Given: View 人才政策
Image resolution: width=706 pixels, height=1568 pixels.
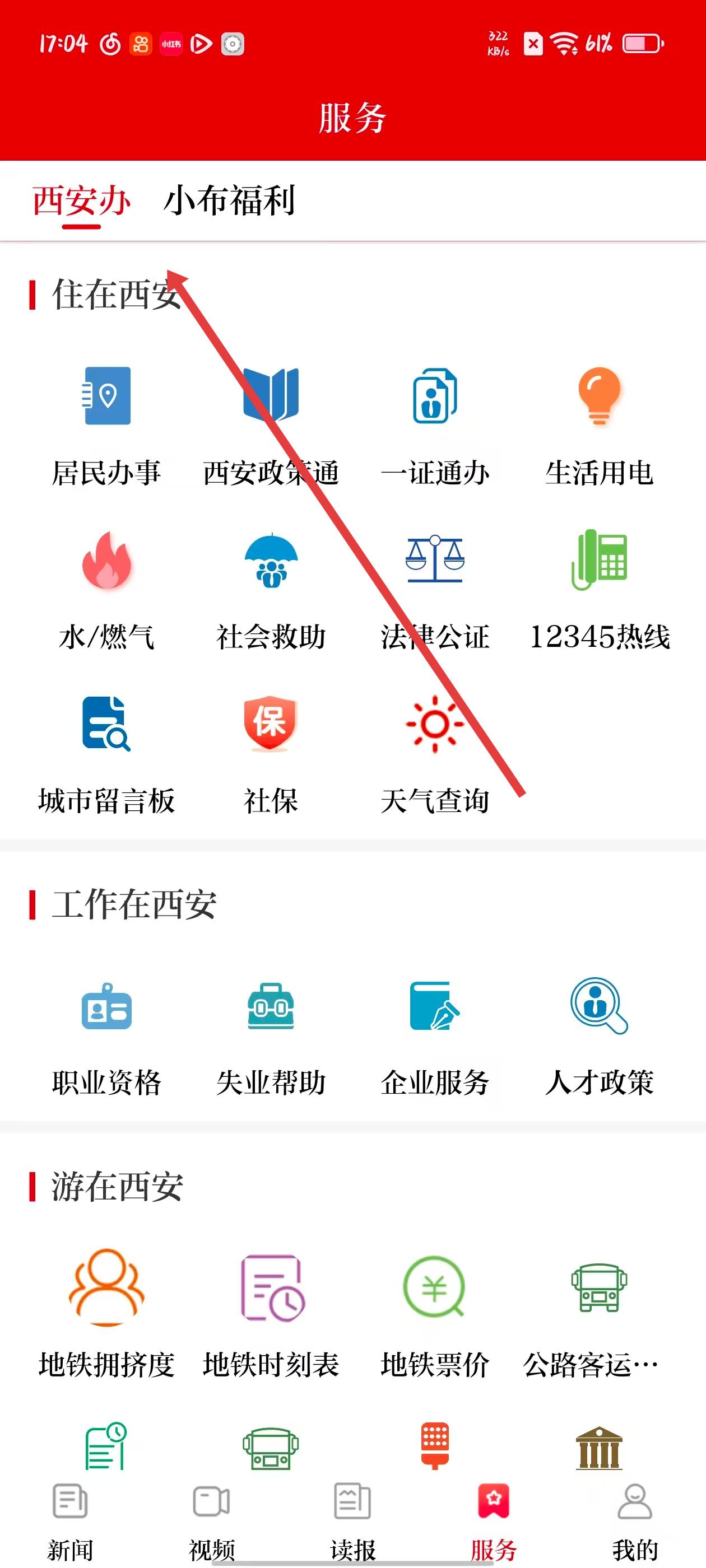Looking at the screenshot, I should [599, 1035].
